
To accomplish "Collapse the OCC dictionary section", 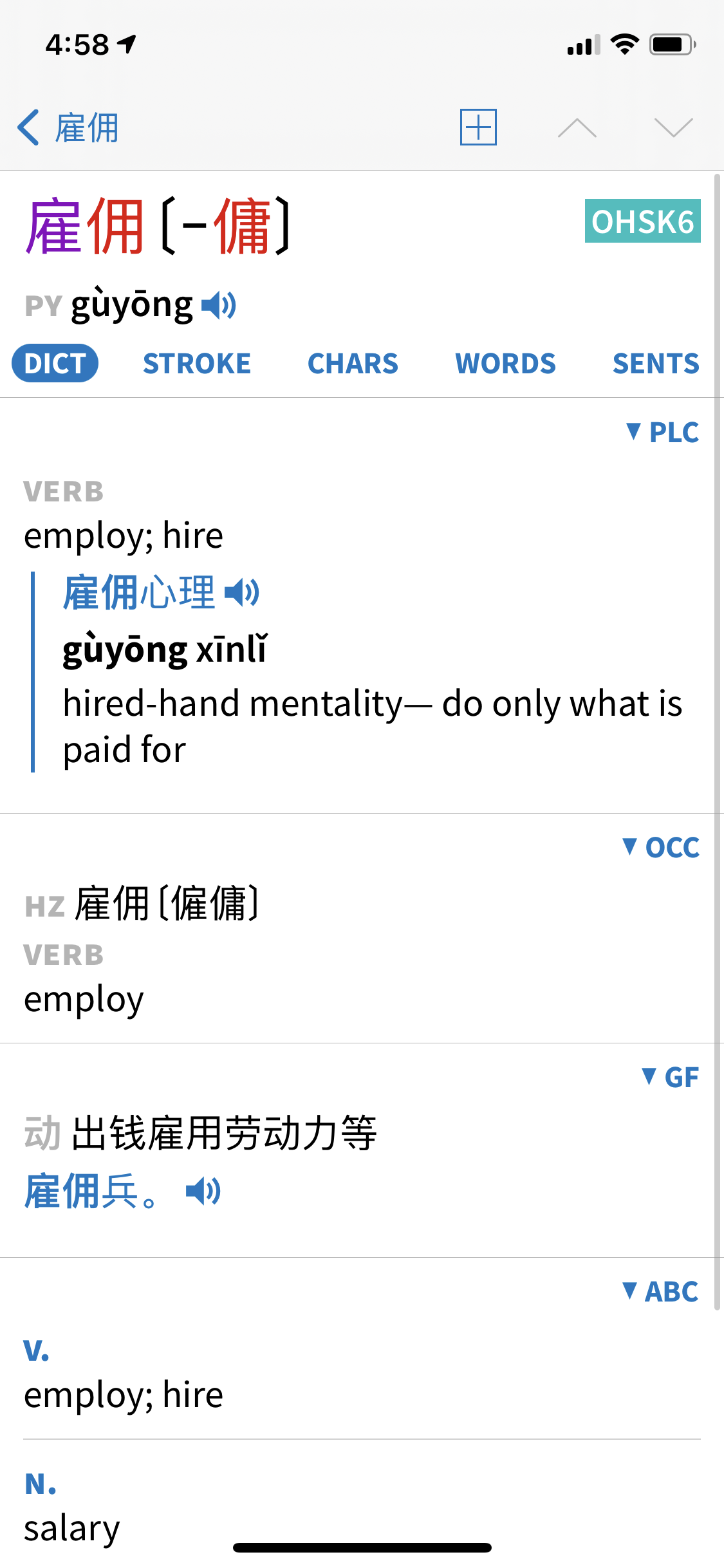I will click(661, 847).
